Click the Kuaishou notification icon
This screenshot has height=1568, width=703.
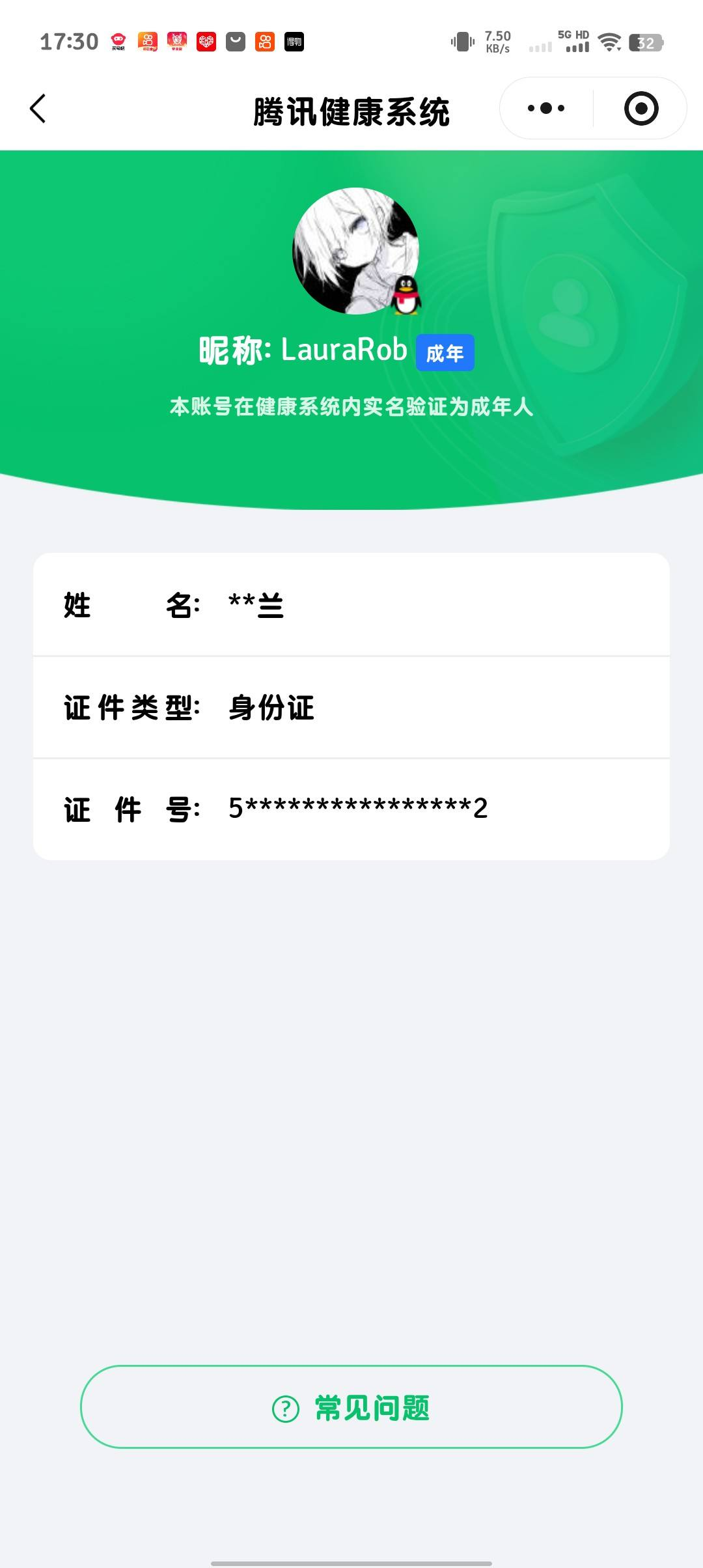click(x=264, y=41)
